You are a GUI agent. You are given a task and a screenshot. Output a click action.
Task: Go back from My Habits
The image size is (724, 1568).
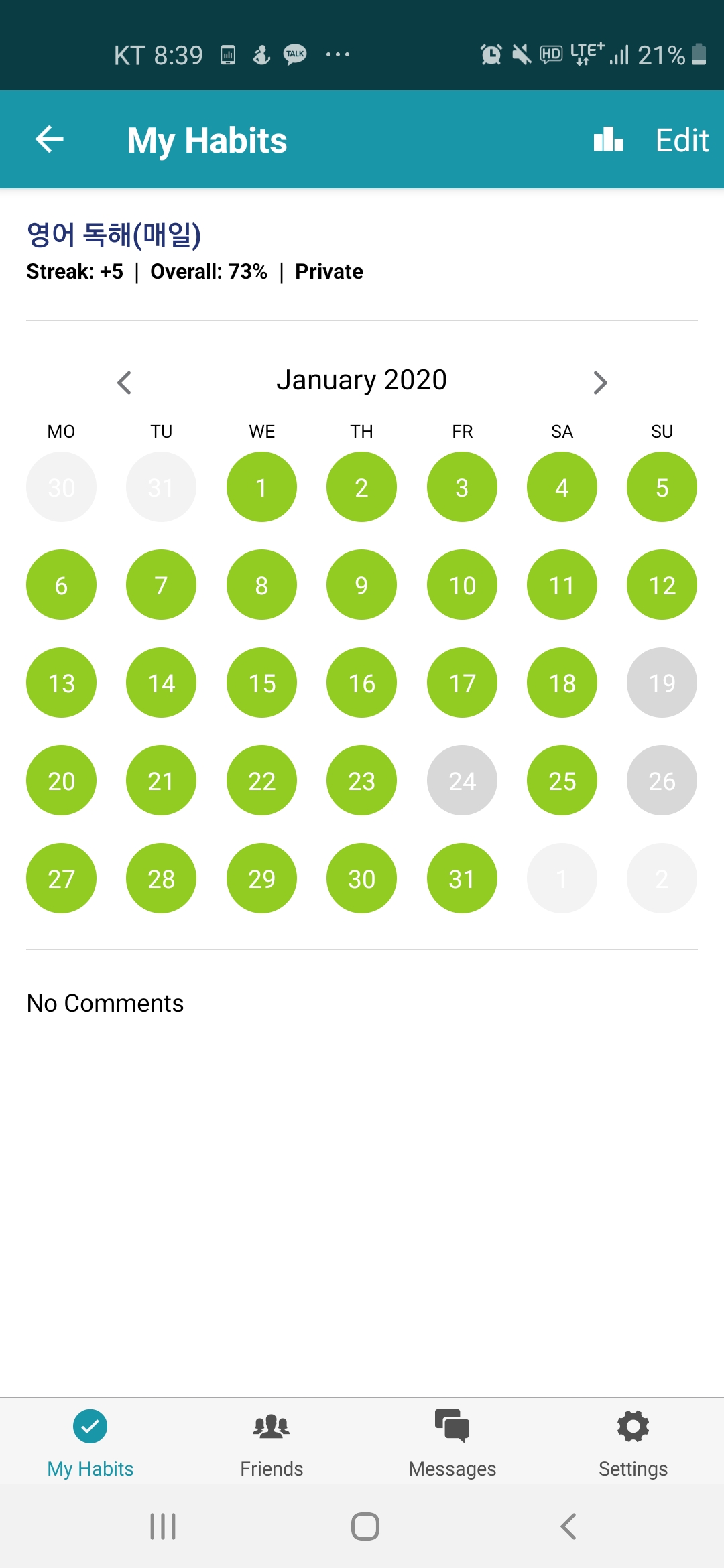point(50,139)
